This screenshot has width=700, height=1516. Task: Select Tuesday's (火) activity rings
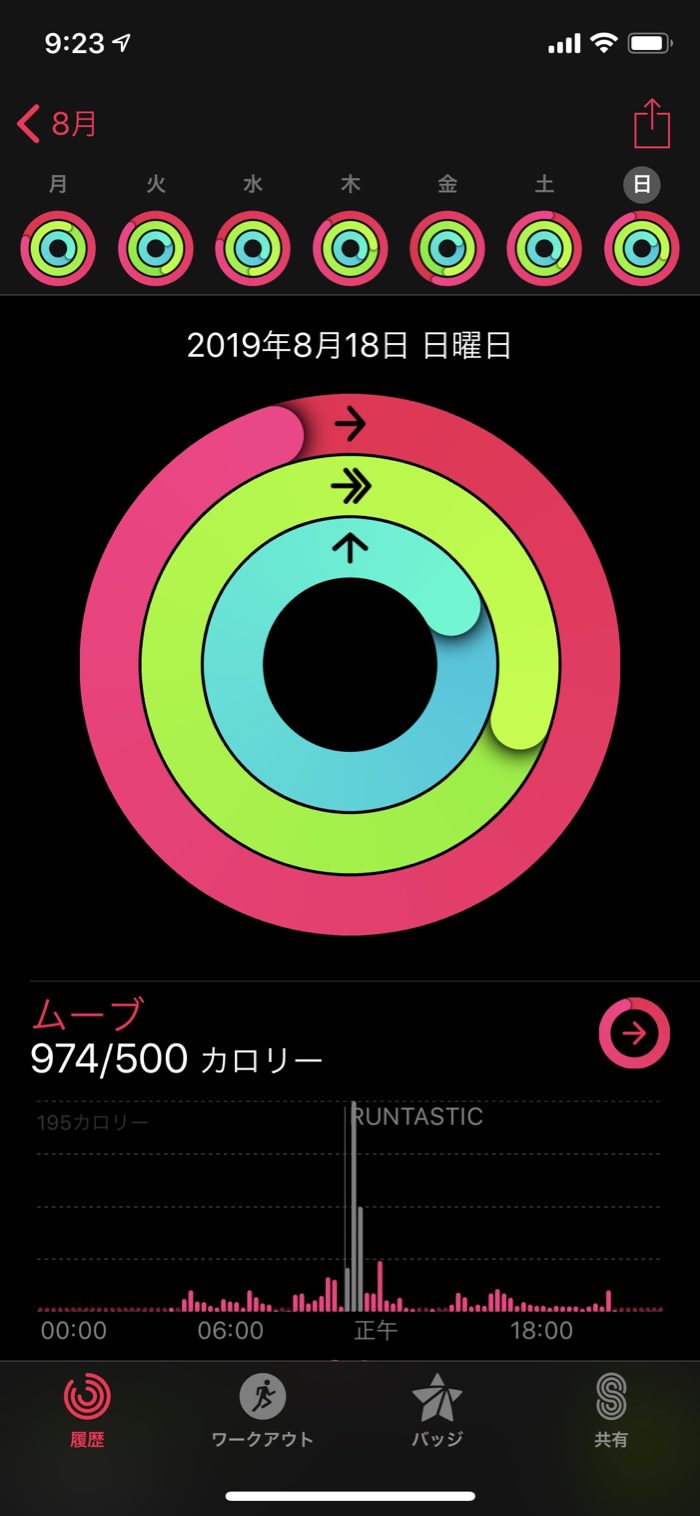tap(156, 248)
